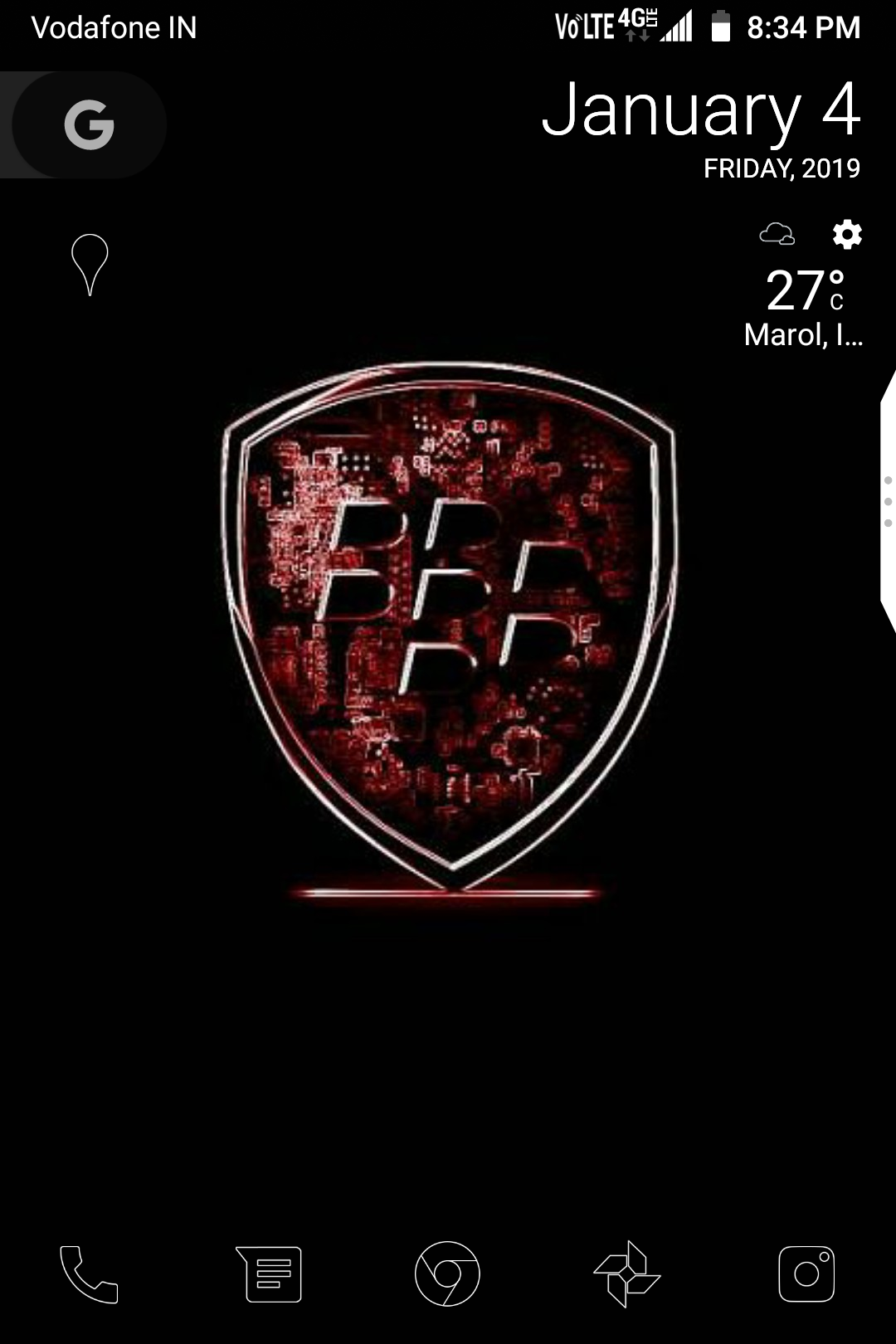Tap the battery status icon
This screenshot has height=1344, width=896.
[x=720, y=27]
